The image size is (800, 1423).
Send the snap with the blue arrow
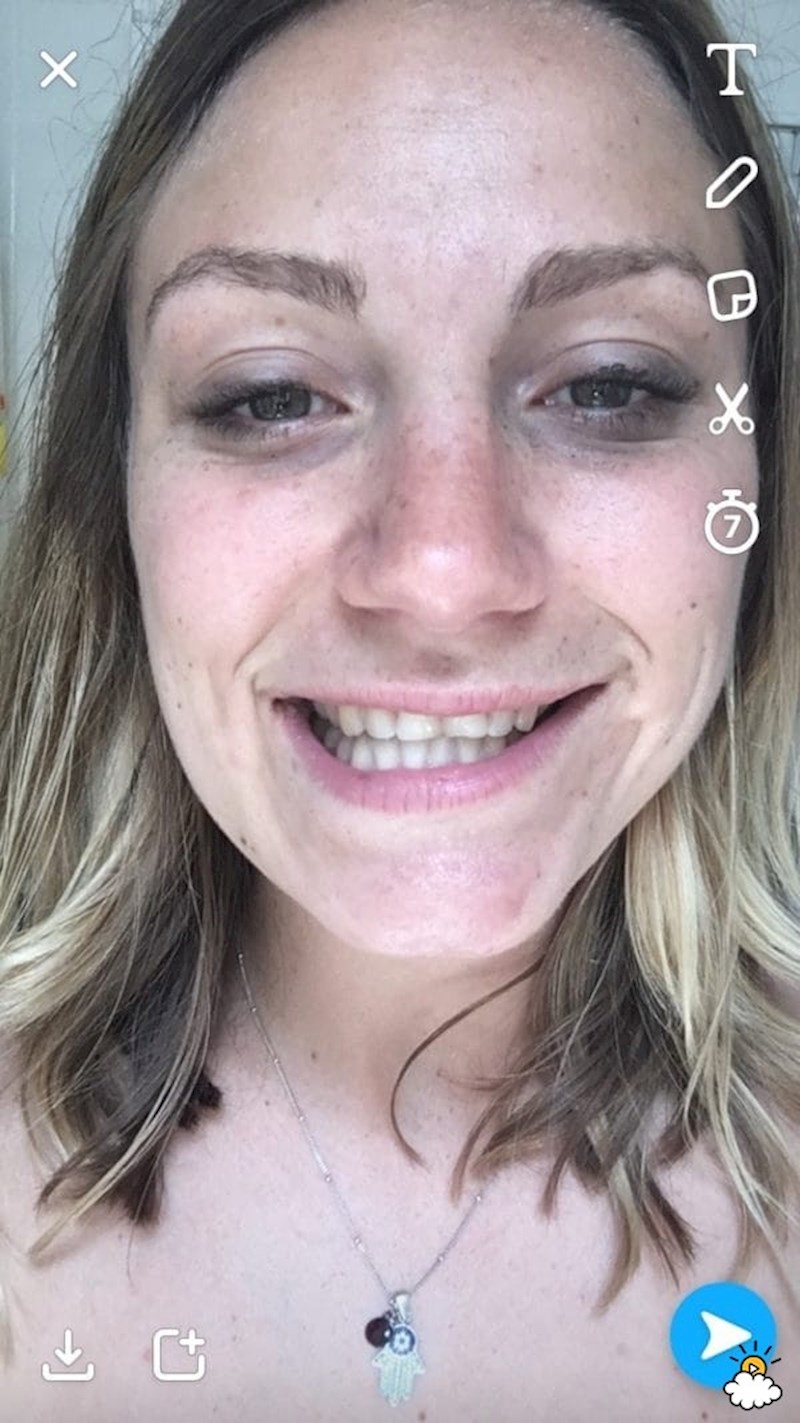[722, 1335]
